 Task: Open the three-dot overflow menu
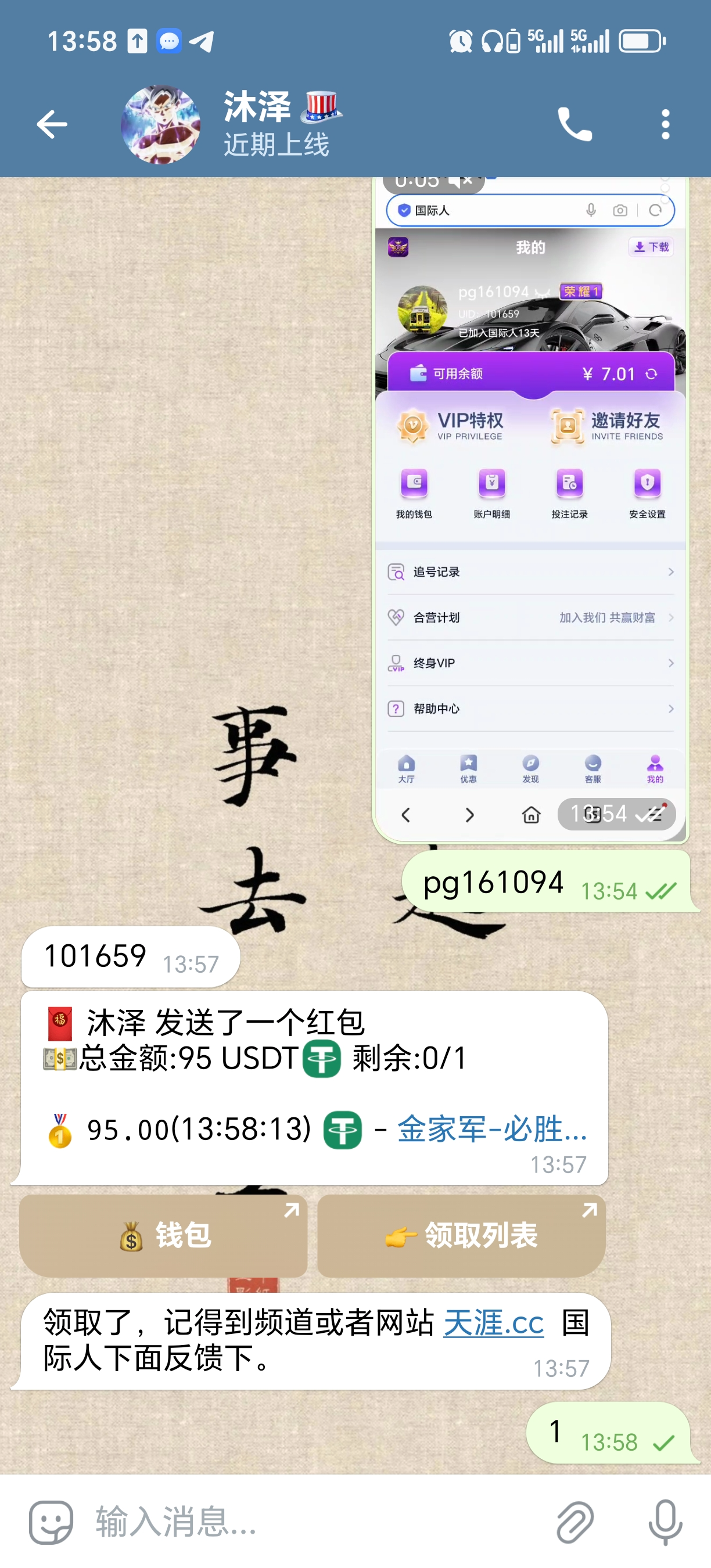(x=665, y=125)
